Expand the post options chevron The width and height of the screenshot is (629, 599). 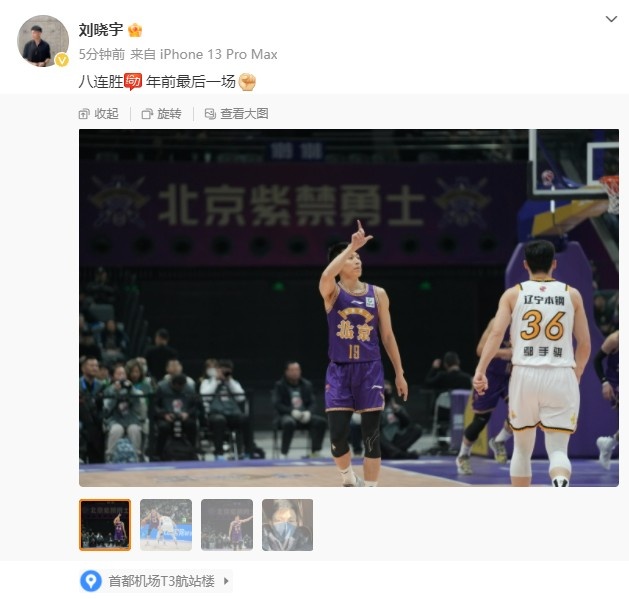click(x=612, y=19)
